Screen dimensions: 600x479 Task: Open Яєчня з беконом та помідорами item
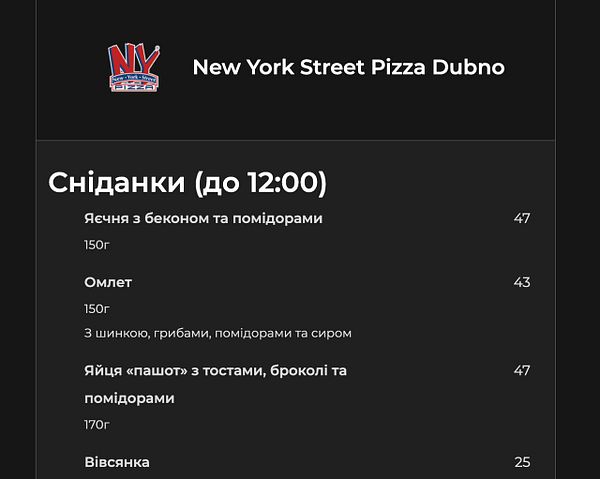203,218
